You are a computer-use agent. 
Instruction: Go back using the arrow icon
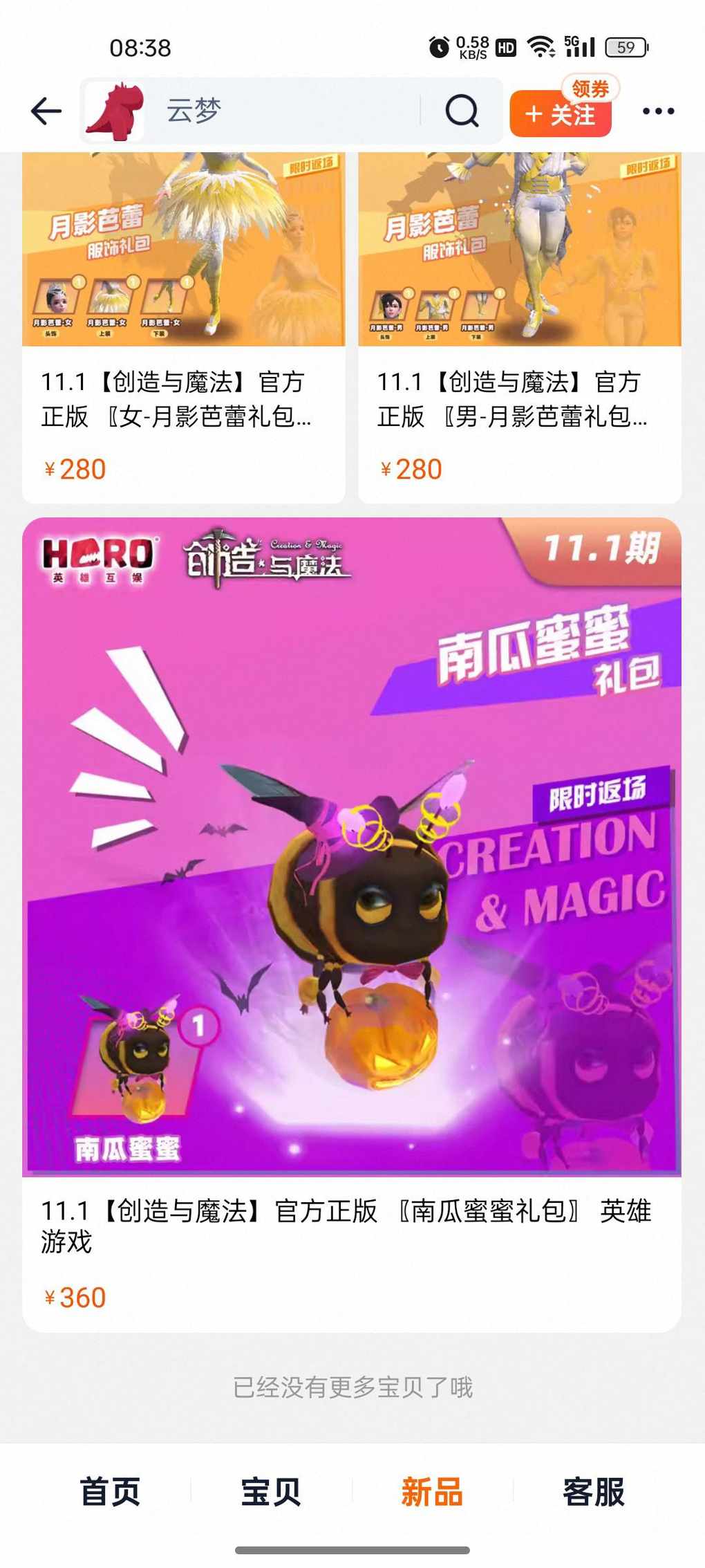(46, 111)
